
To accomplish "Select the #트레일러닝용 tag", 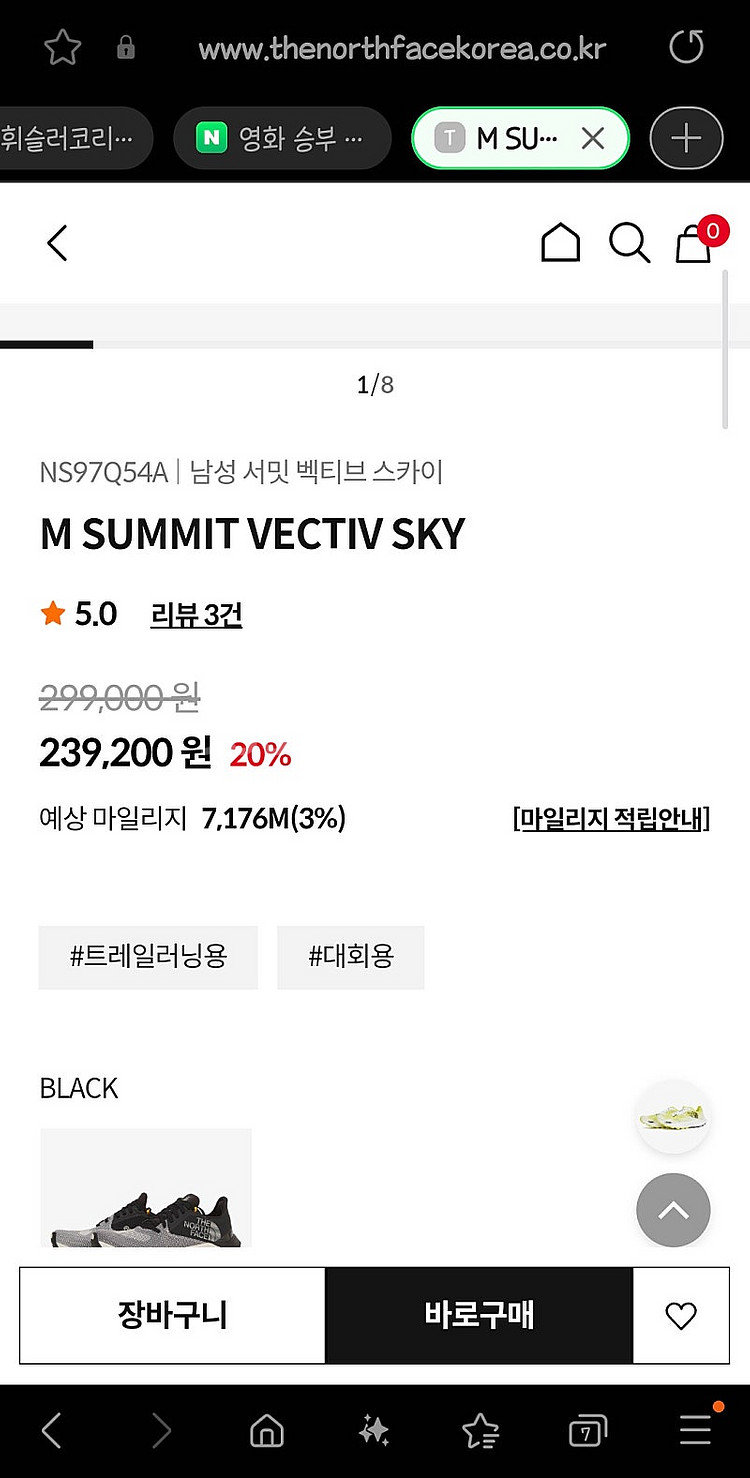I will coord(148,957).
